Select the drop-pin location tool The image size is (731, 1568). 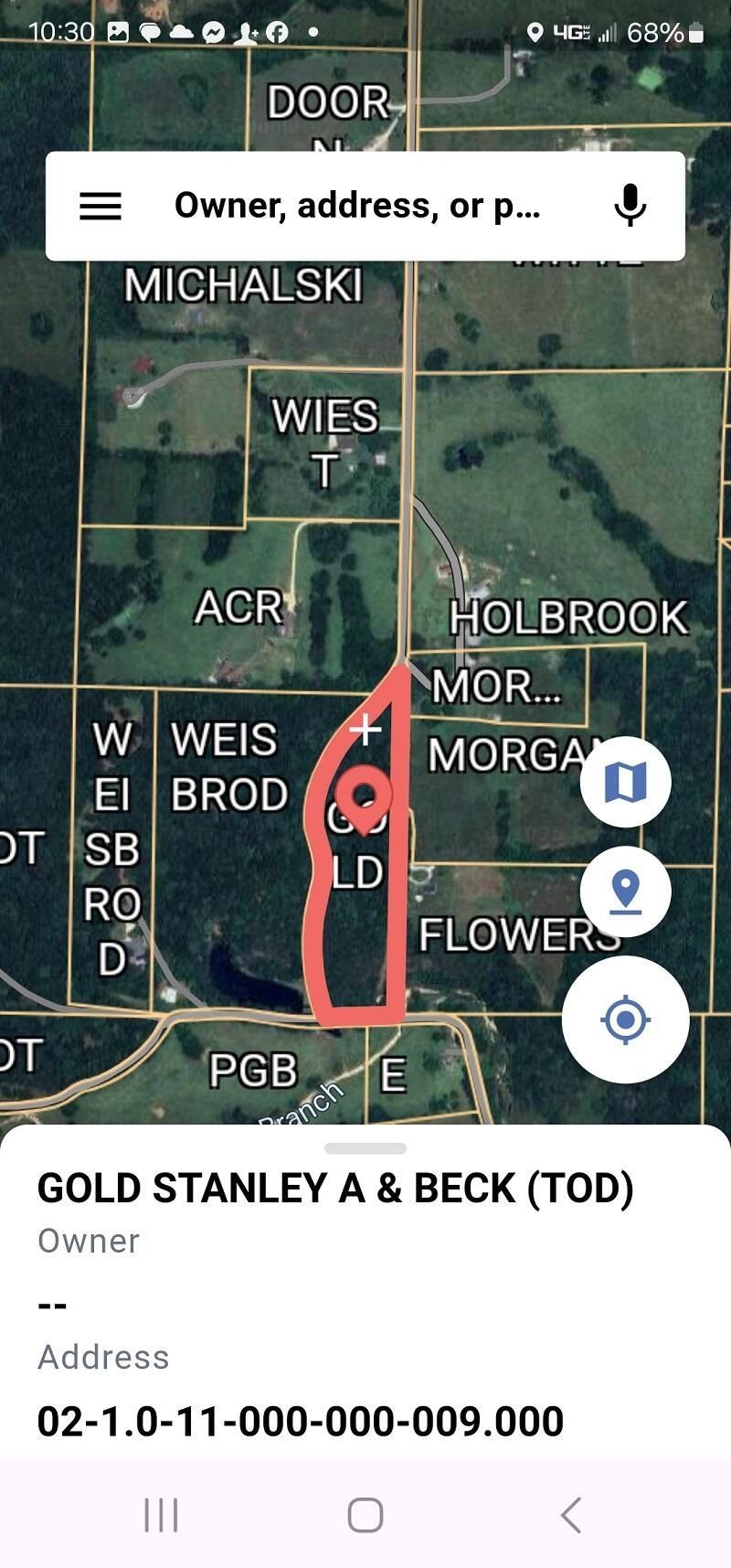coord(627,891)
